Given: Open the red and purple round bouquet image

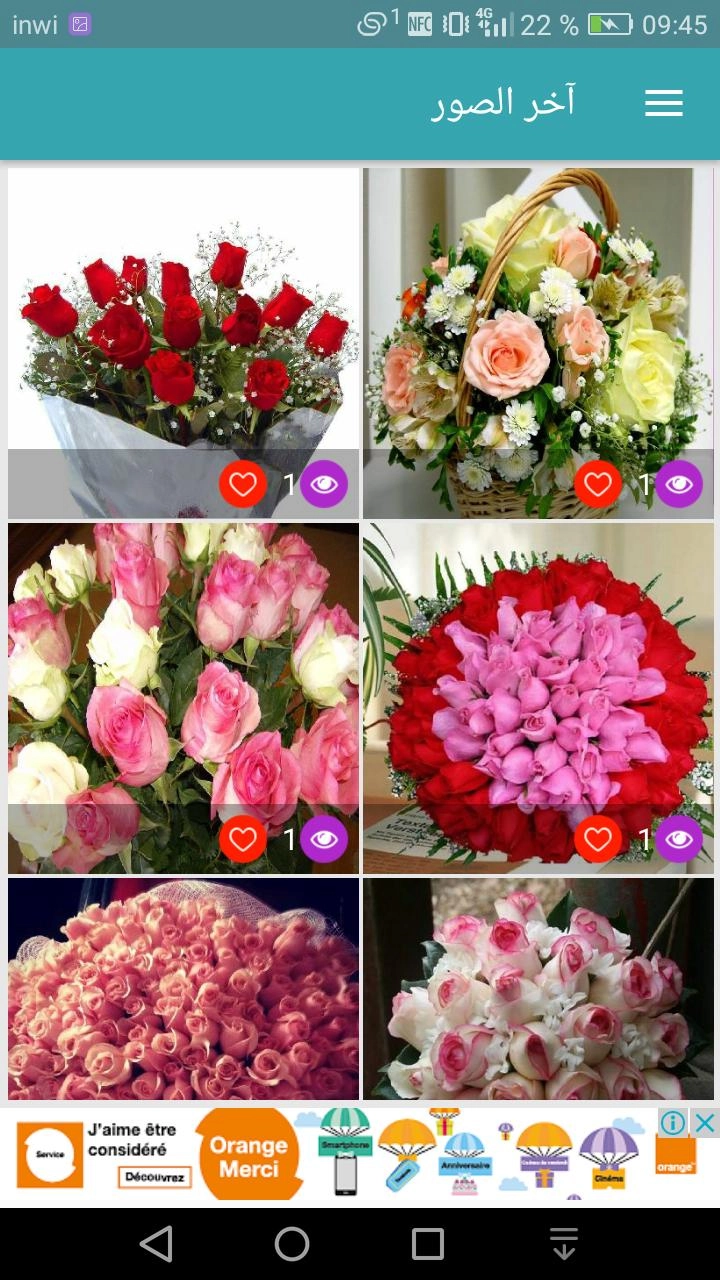Looking at the screenshot, I should [x=538, y=670].
